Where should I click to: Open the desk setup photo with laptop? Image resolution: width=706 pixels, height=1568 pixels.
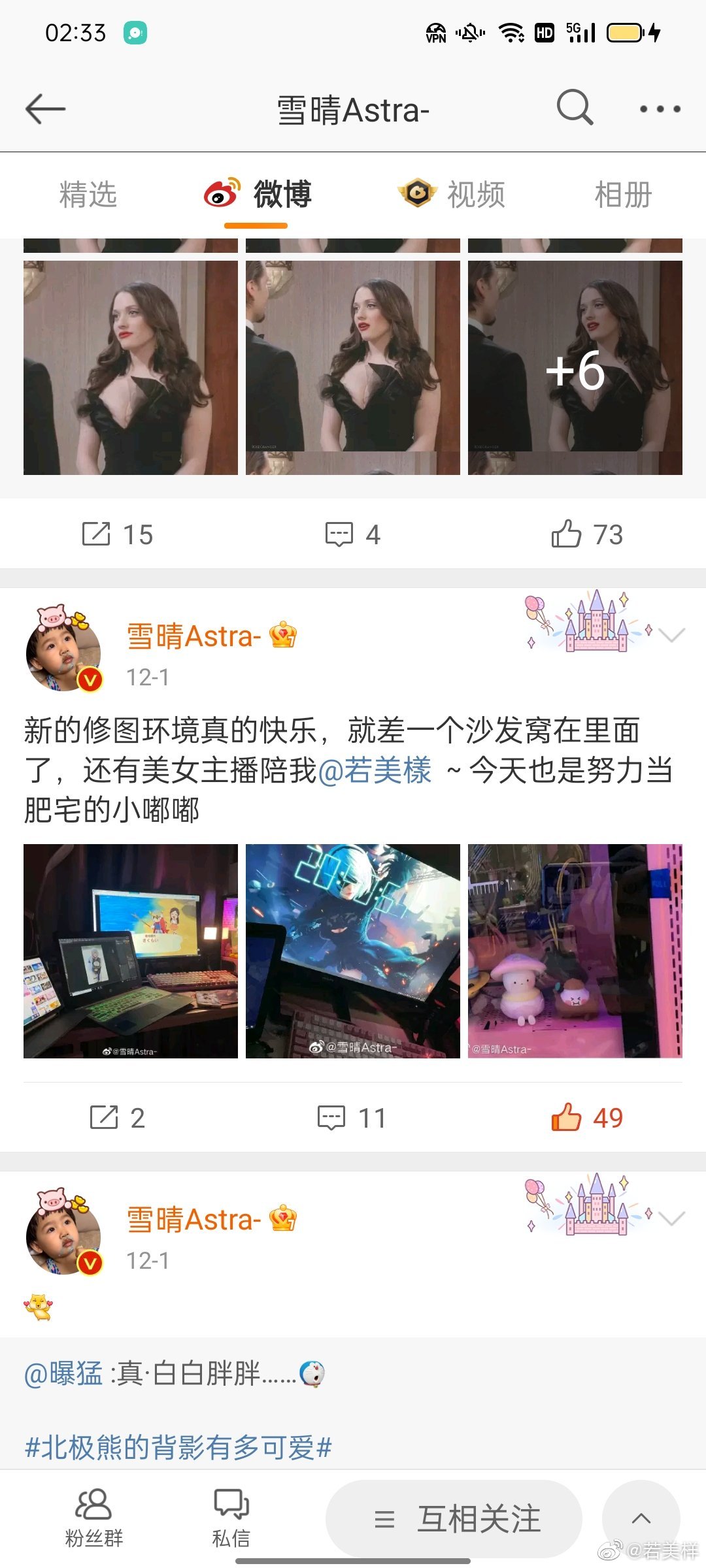coord(131,951)
